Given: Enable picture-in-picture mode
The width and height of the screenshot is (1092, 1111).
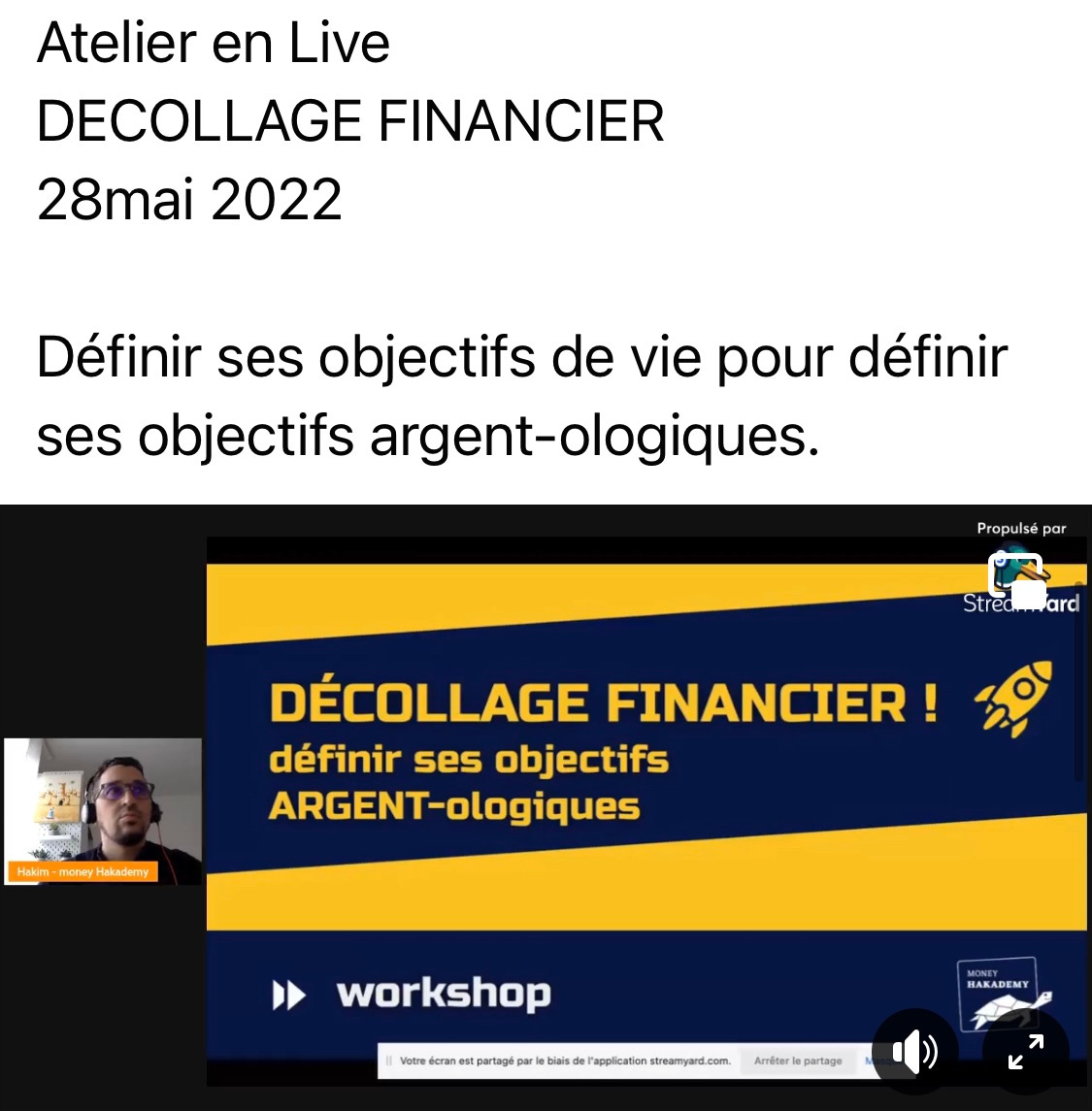Looking at the screenshot, I should coord(1015,574).
